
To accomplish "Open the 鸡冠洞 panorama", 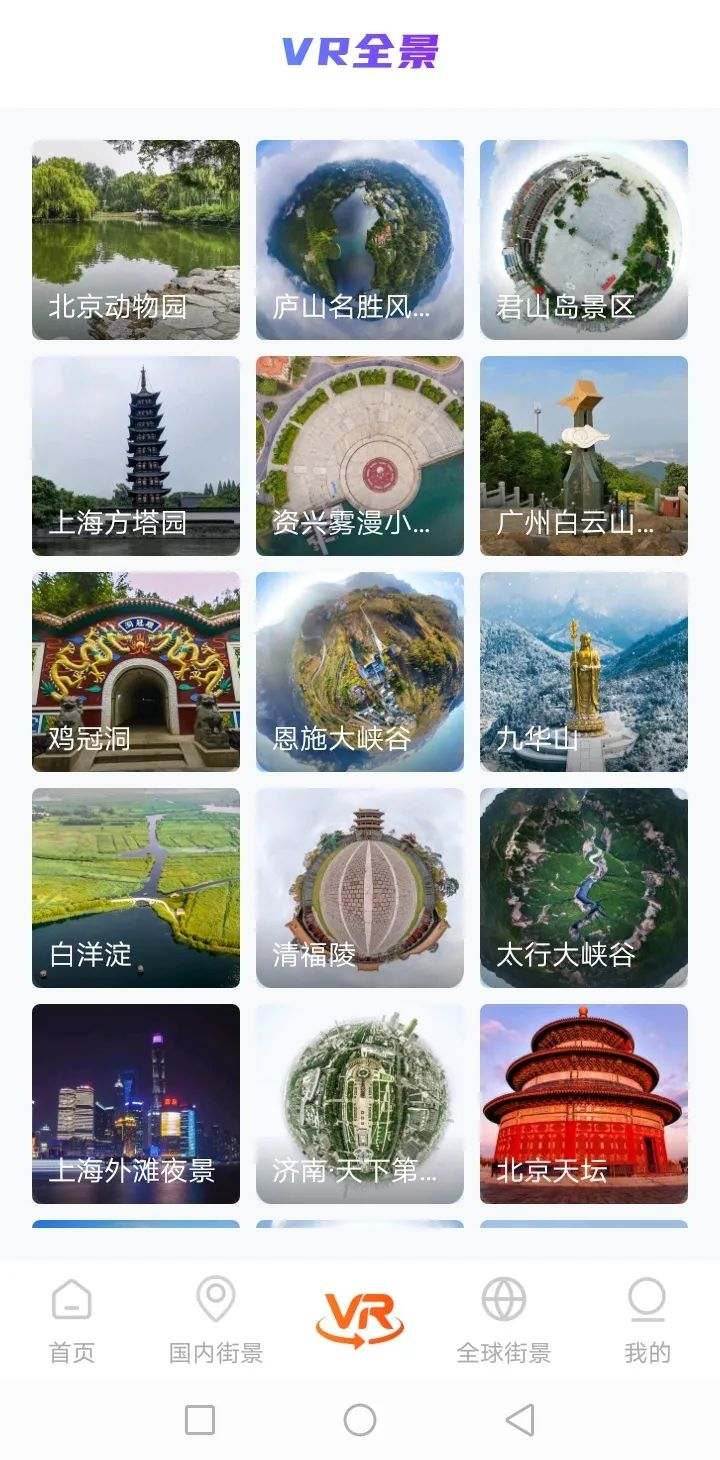I will point(136,672).
